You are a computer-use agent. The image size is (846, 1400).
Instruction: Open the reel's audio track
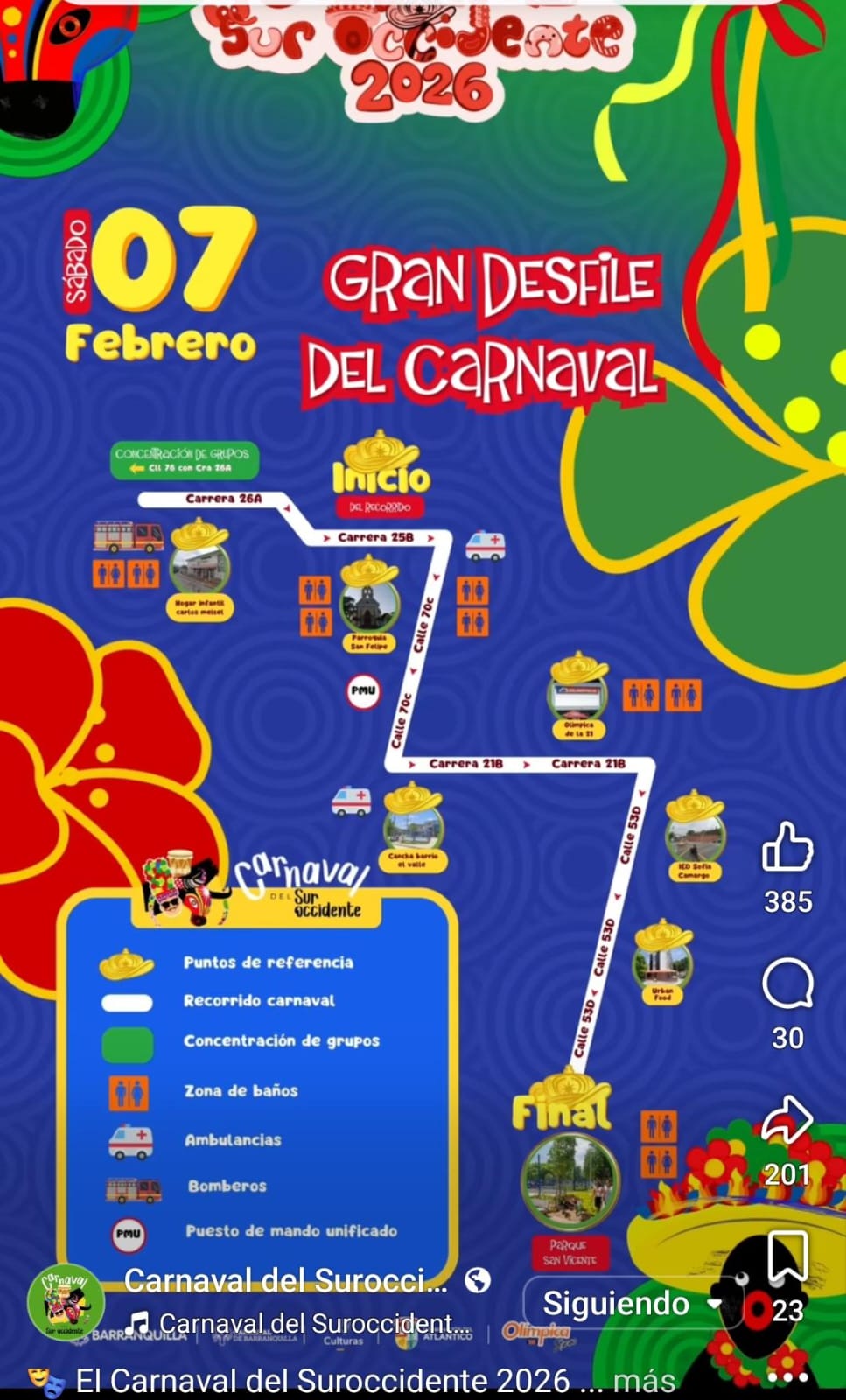pyautogui.click(x=302, y=1324)
